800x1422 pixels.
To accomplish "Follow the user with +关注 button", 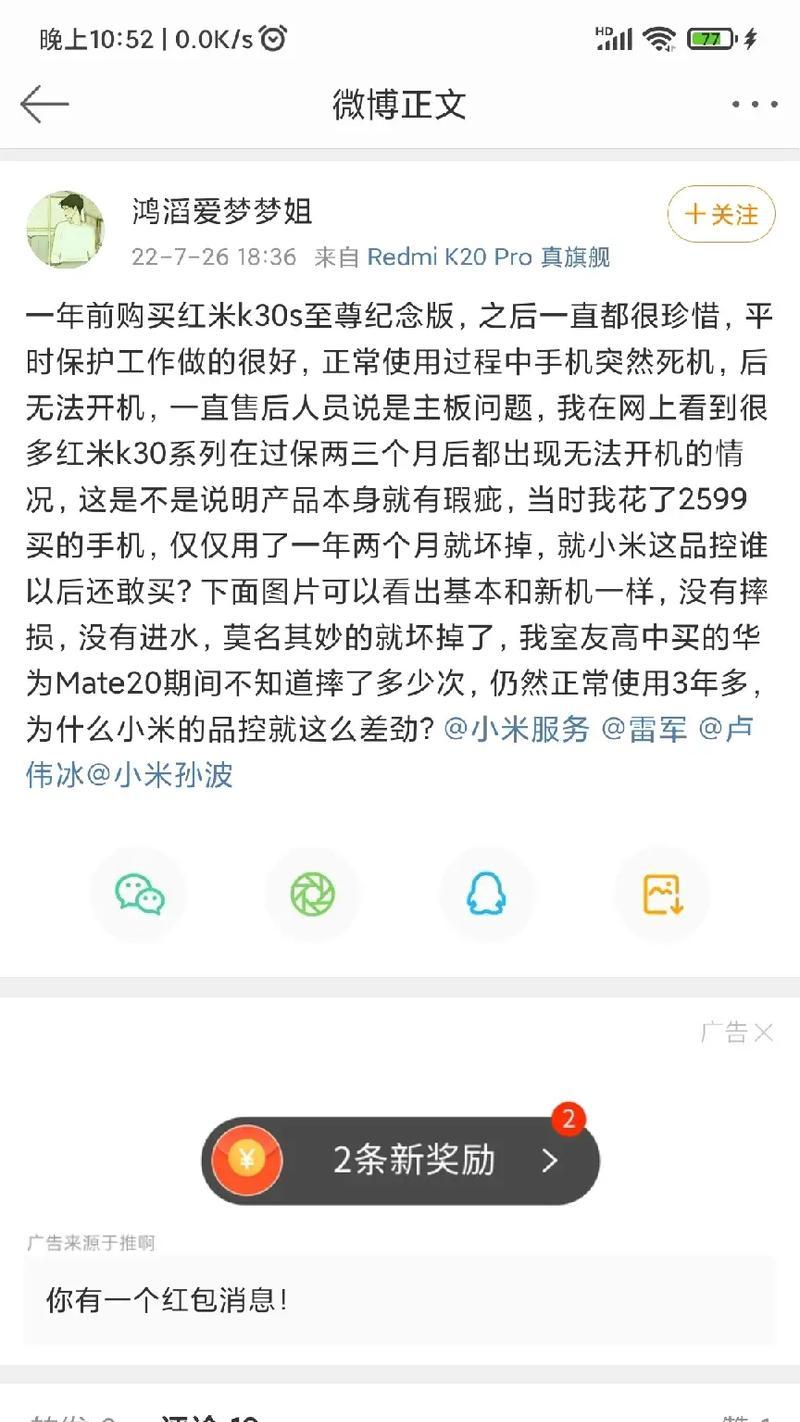I will coord(721,214).
